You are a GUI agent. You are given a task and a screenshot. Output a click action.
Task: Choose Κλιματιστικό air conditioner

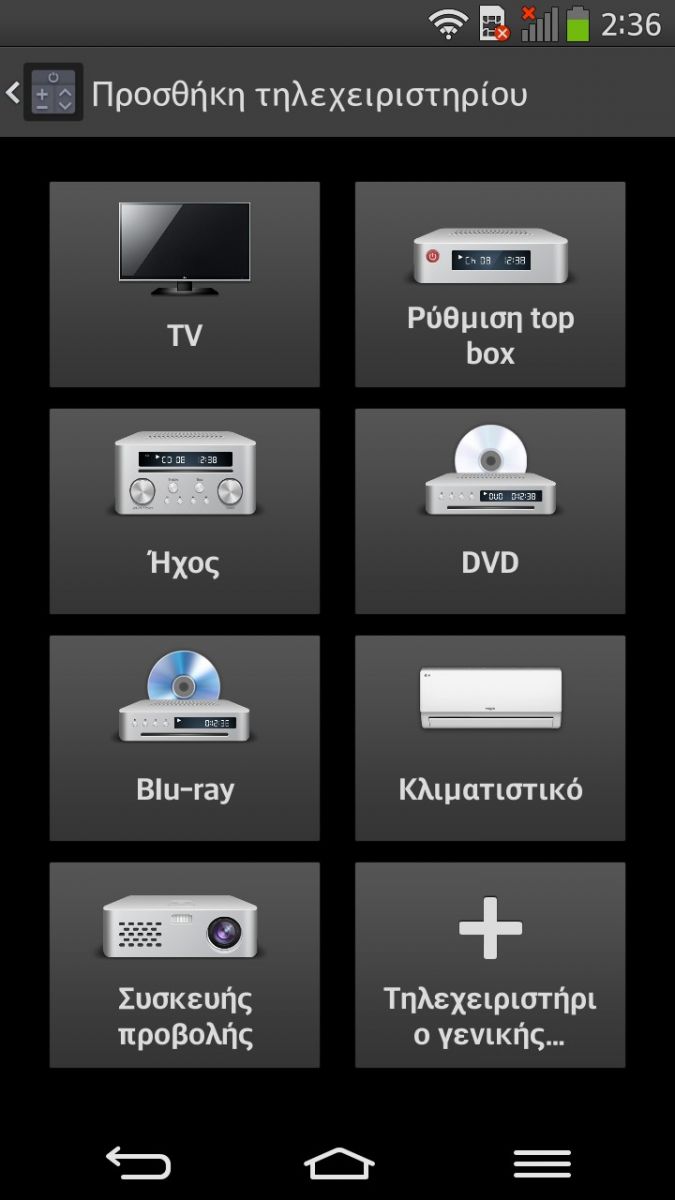tap(490, 738)
